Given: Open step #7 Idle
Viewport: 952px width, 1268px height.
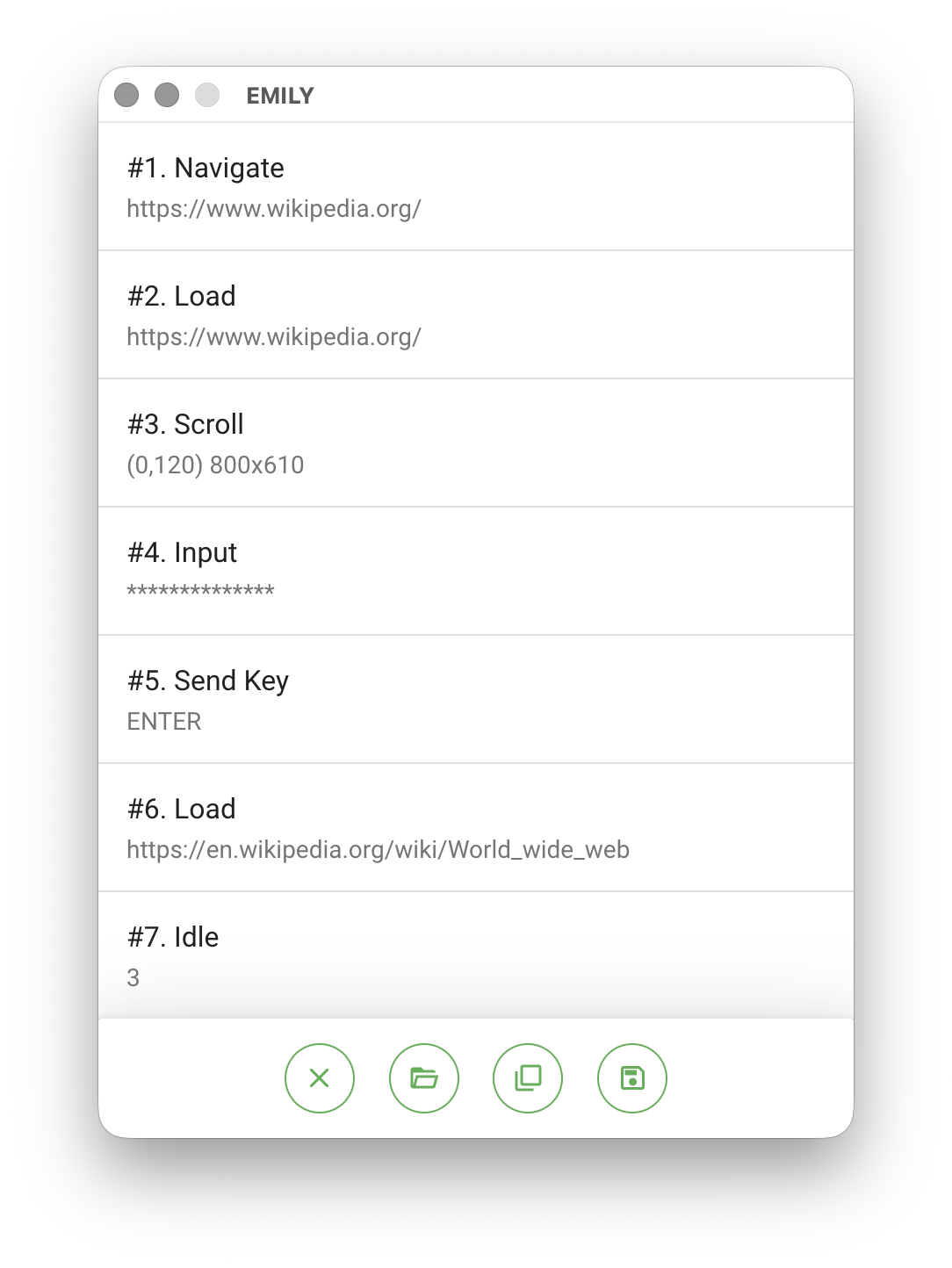Looking at the screenshot, I should (x=475, y=955).
